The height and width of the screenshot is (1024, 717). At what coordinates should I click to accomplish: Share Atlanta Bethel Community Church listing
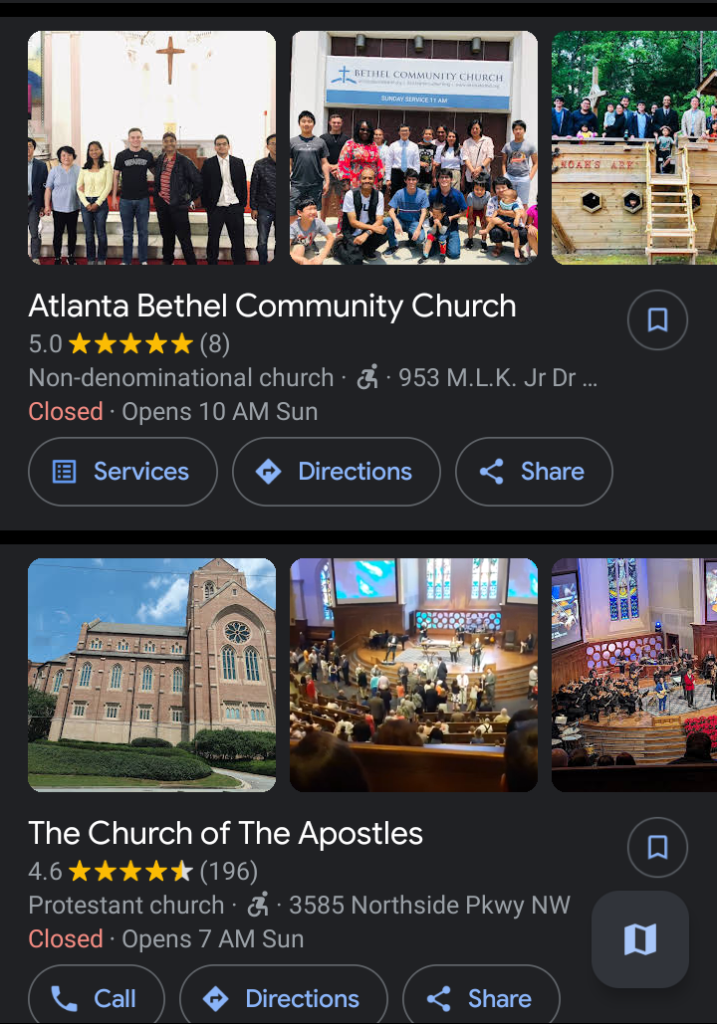tap(533, 472)
